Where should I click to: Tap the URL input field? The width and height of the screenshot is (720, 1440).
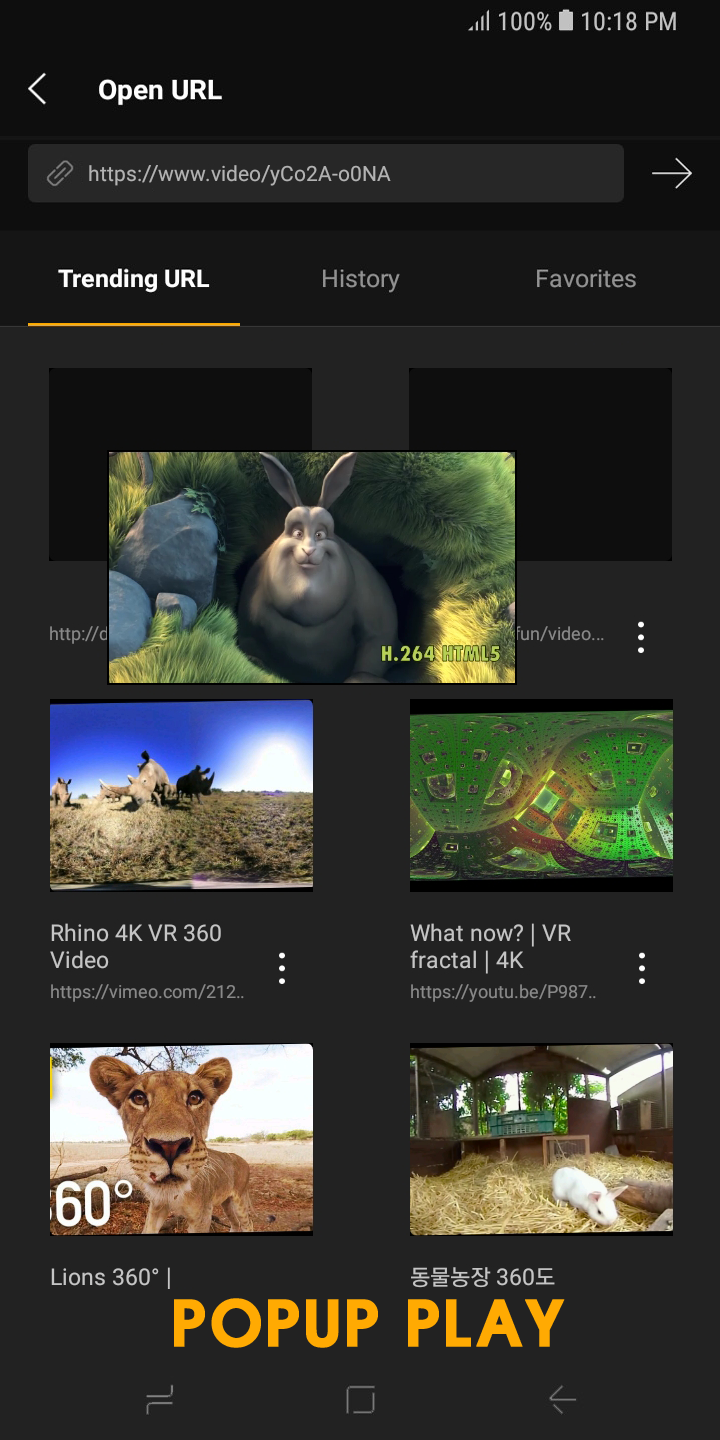point(326,174)
